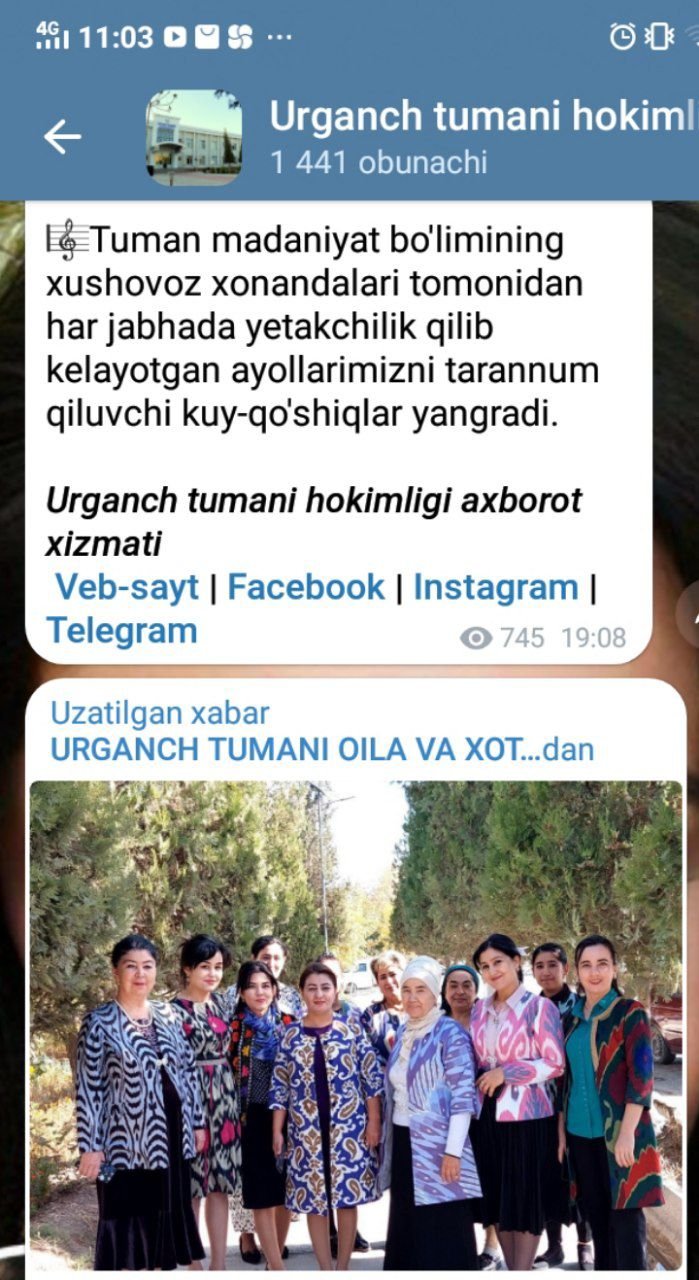View the group photo of women

(x=355, y=1025)
